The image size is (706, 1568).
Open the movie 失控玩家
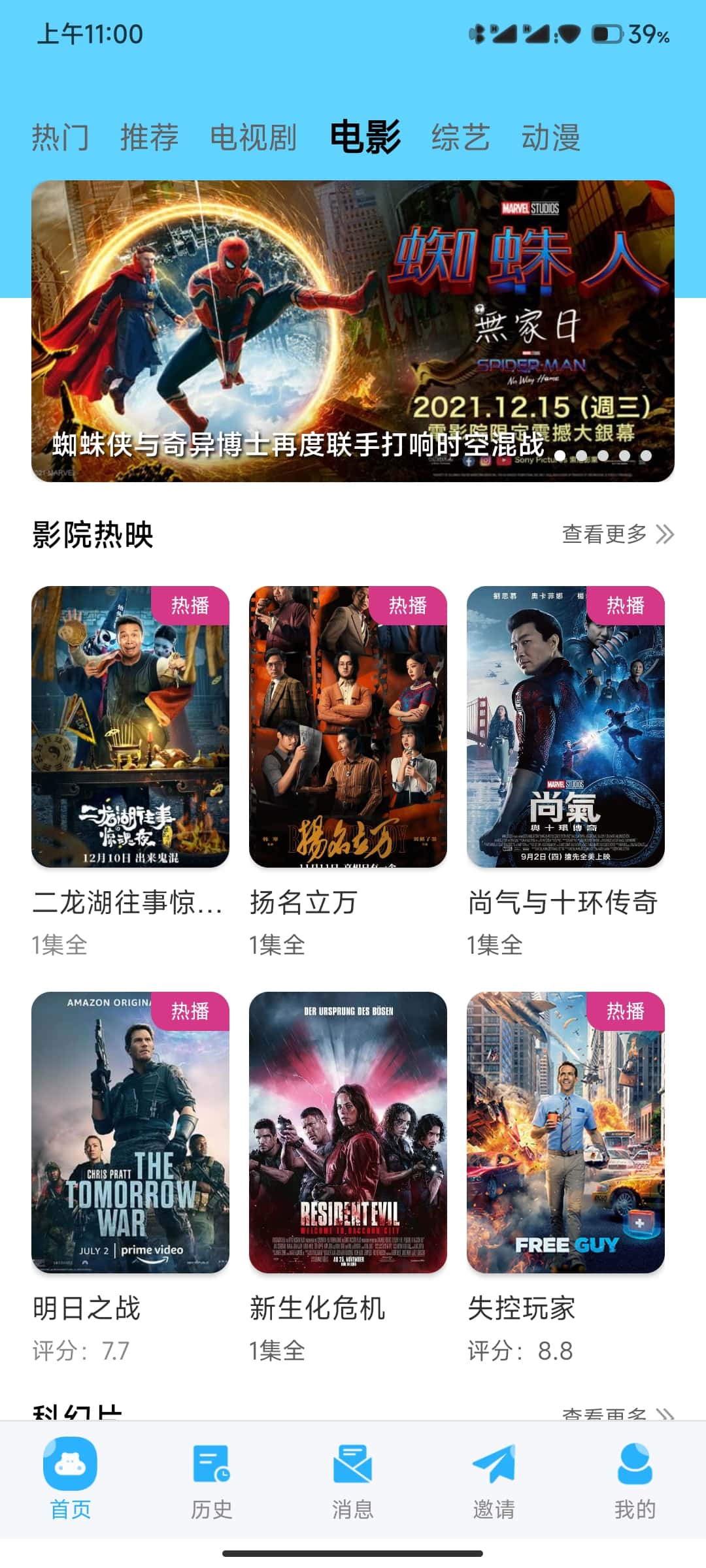coord(565,1132)
